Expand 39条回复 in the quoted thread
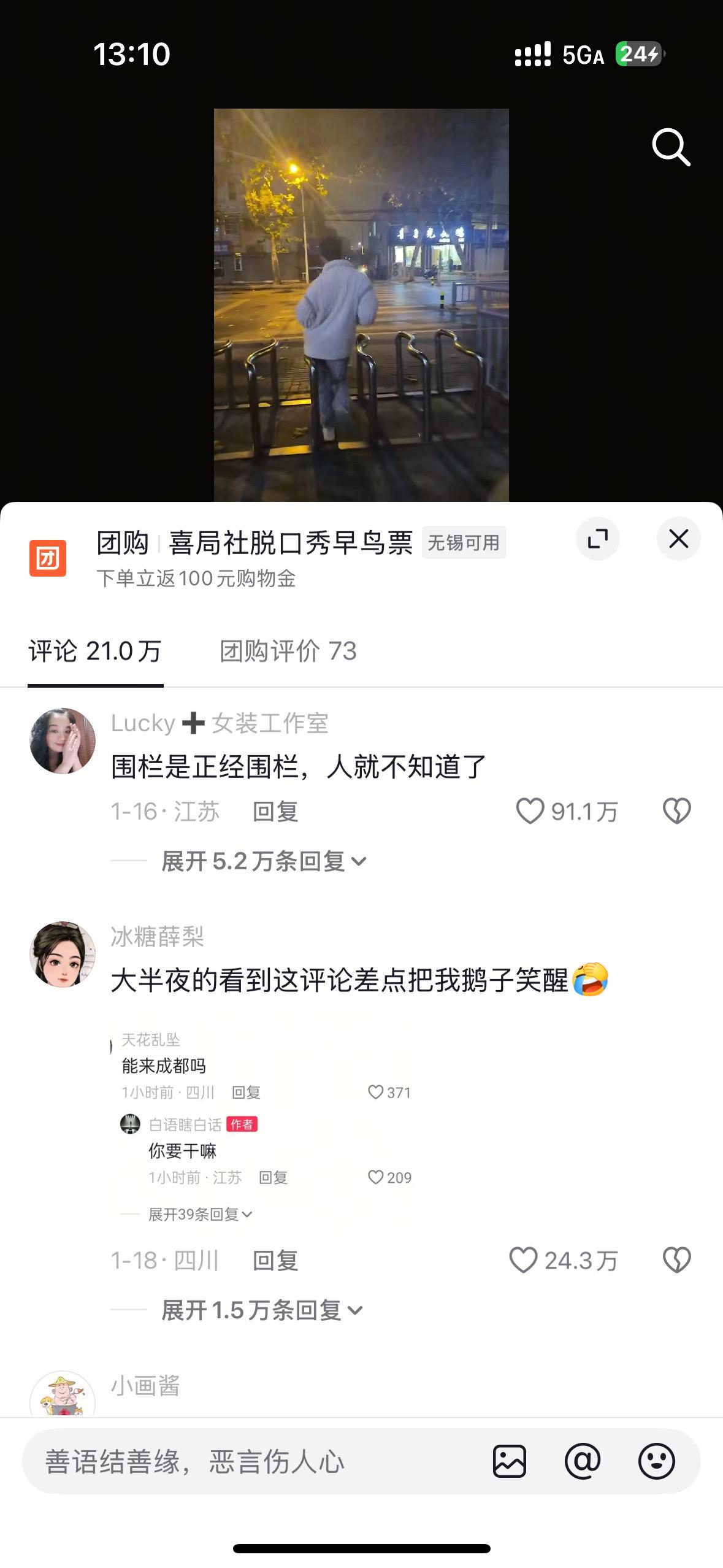Viewport: 723px width, 1568px height. point(198,1213)
